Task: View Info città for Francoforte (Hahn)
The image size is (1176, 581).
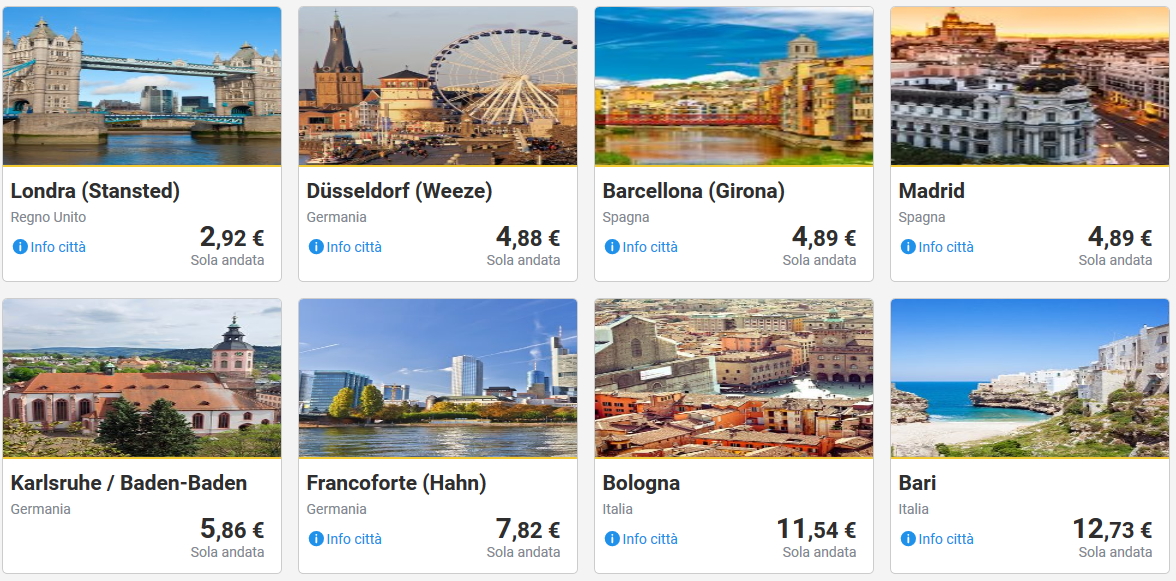Action: pyautogui.click(x=346, y=539)
